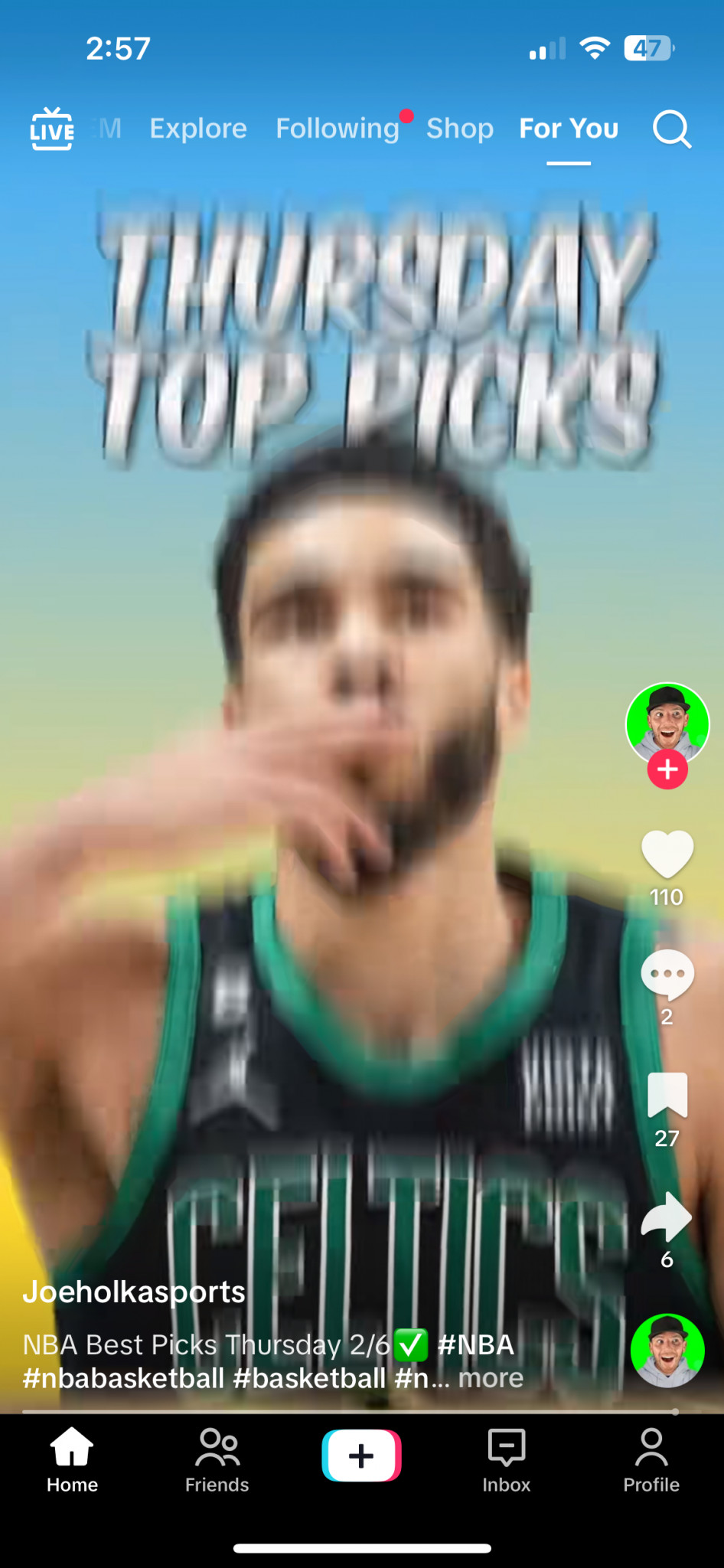724x1568 pixels.
Task: Tap the #NBA hashtag
Action: 476,1344
